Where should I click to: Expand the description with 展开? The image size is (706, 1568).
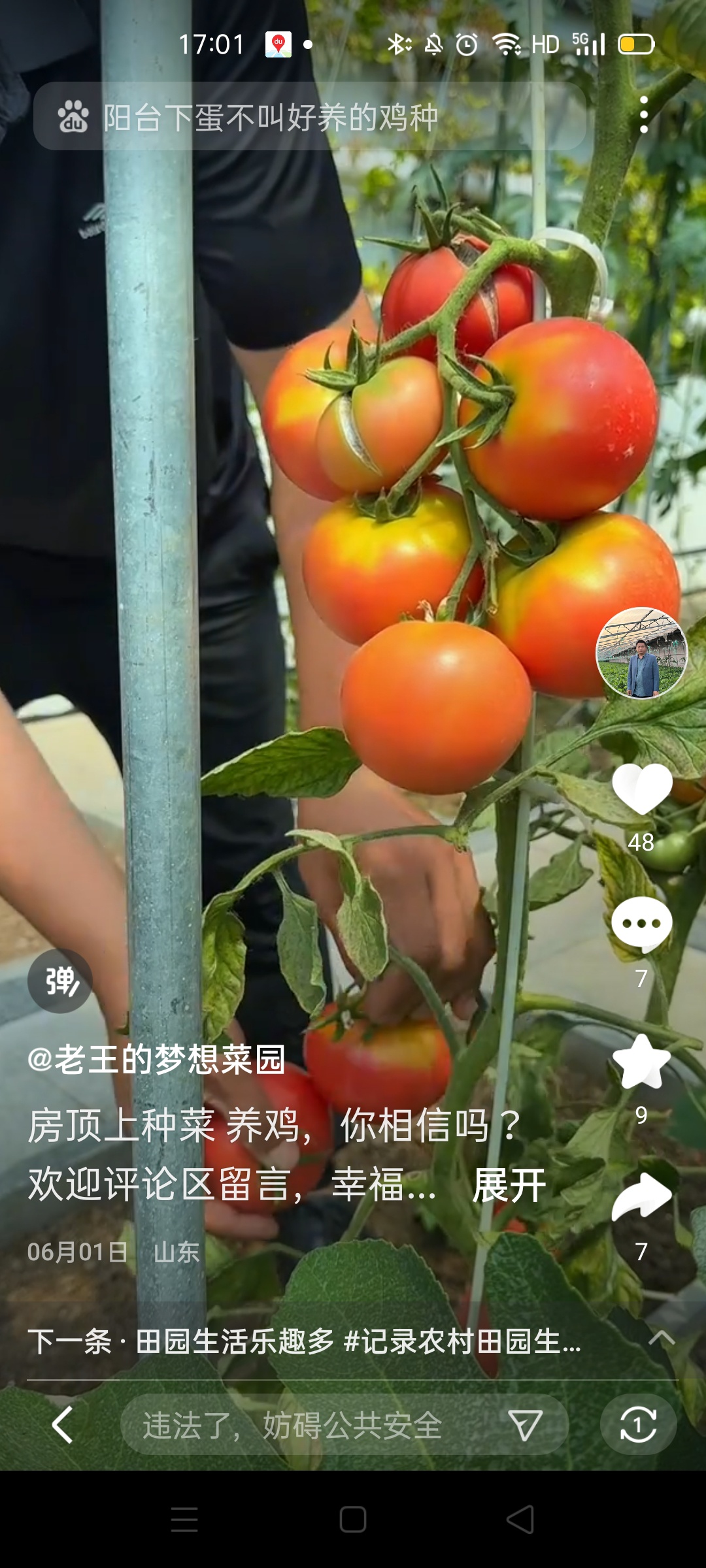(x=509, y=1186)
